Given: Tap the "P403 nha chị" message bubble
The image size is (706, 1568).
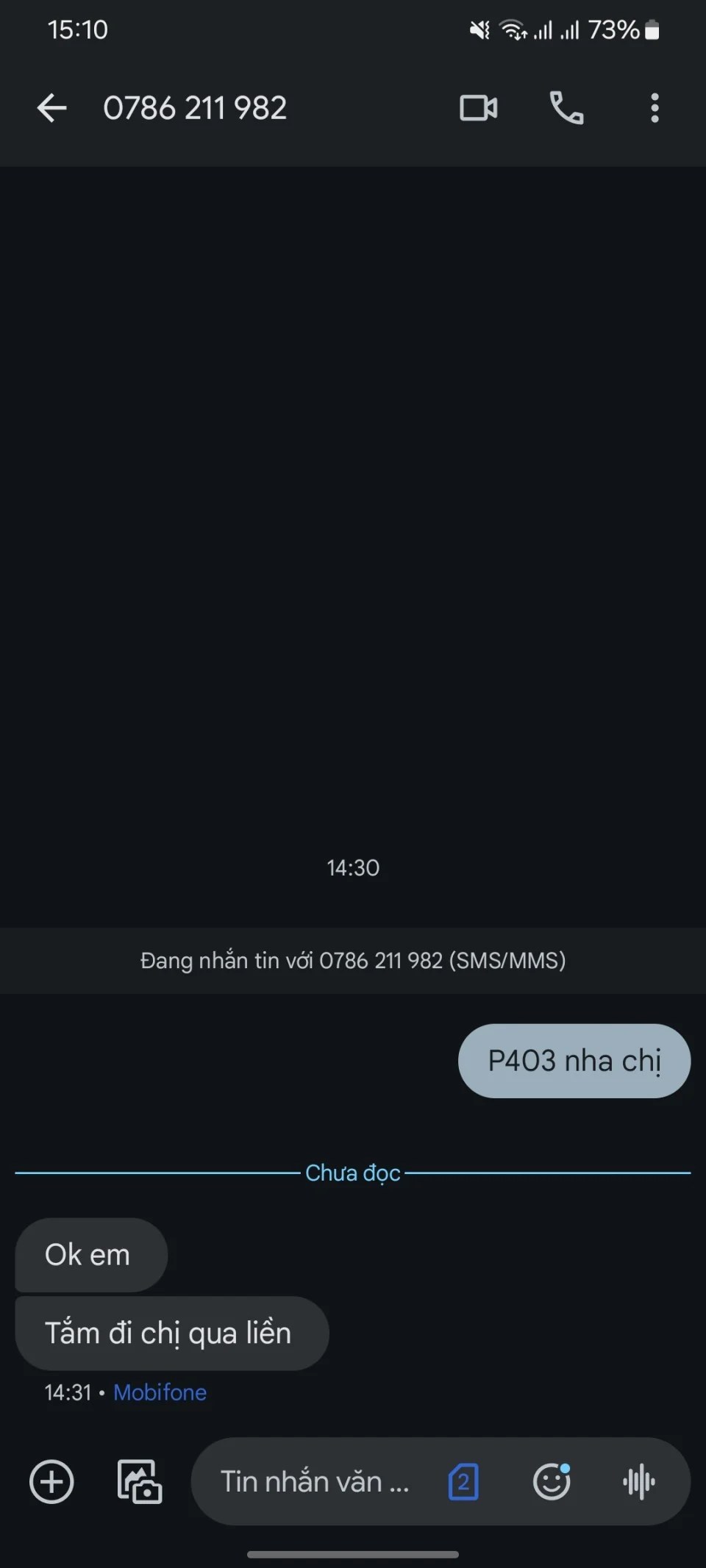Looking at the screenshot, I should tap(574, 1061).
